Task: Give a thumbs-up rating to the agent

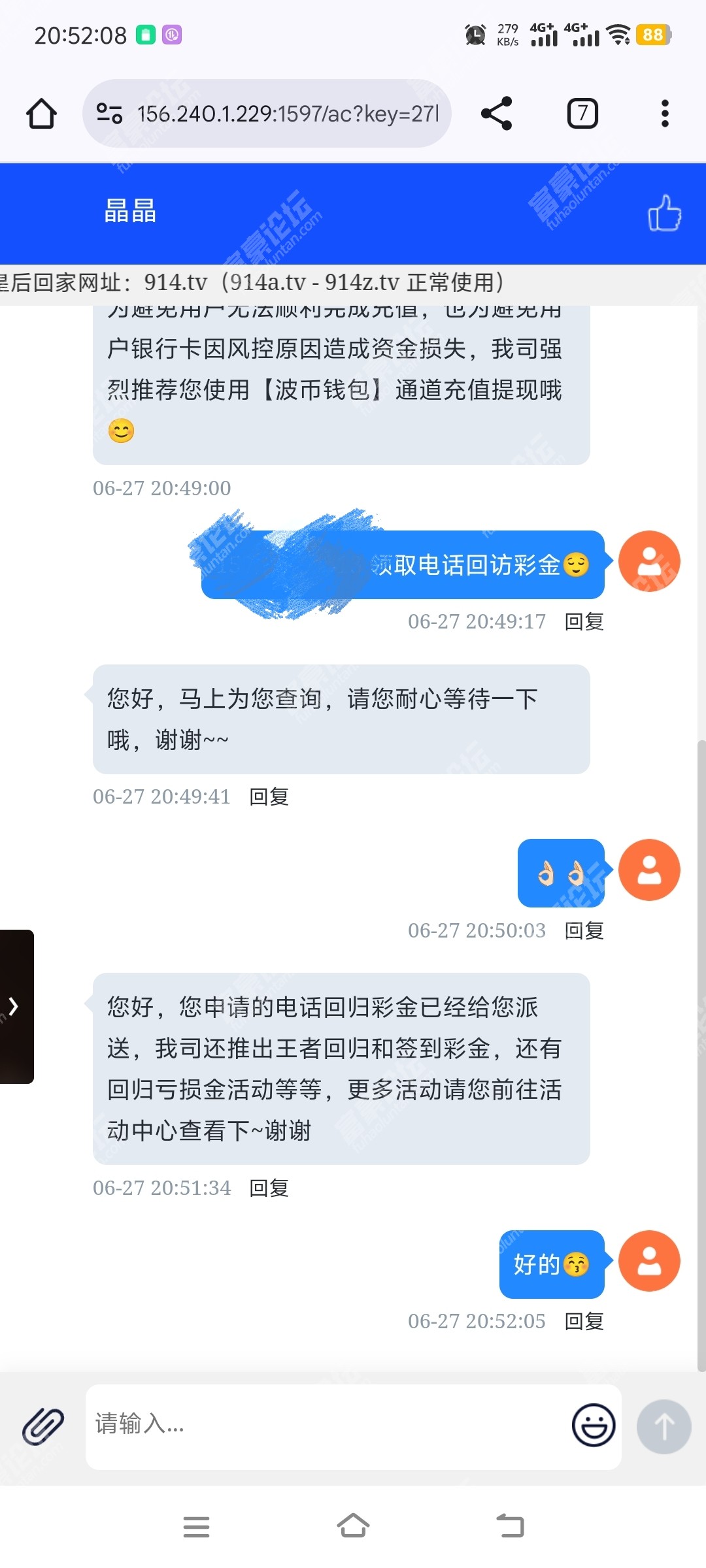Action: pyautogui.click(x=664, y=213)
